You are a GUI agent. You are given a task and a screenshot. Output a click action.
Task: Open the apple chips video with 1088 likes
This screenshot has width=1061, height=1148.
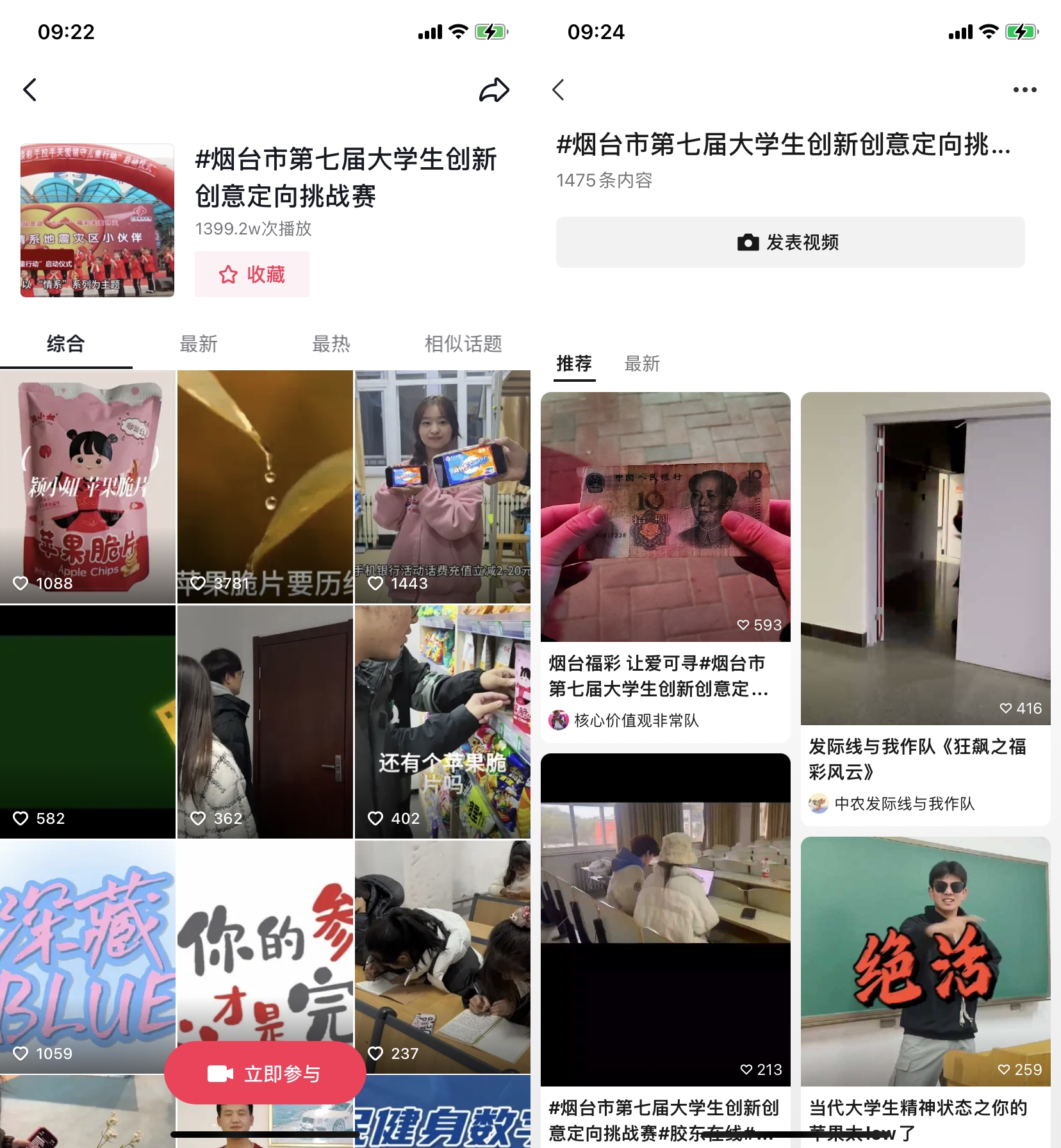click(x=88, y=487)
